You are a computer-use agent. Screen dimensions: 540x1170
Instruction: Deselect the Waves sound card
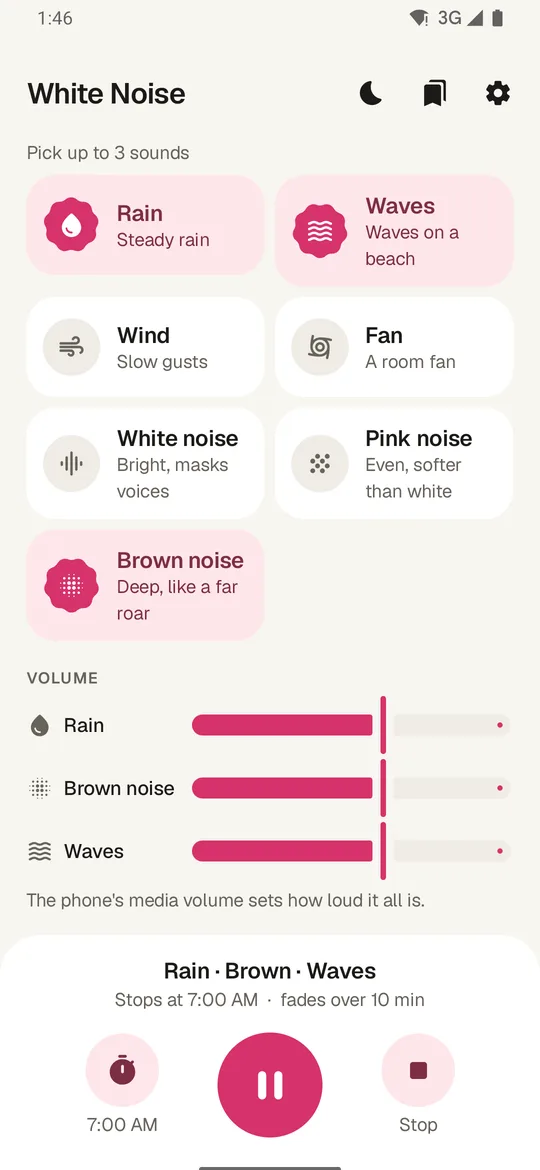(x=394, y=231)
